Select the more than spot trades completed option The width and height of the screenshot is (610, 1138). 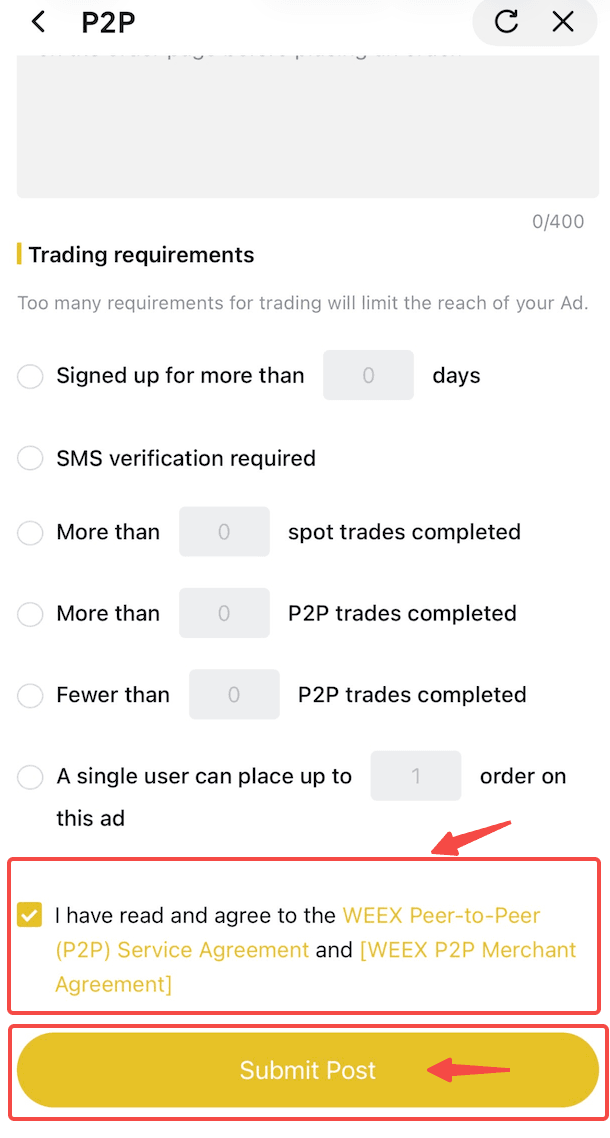point(31,532)
